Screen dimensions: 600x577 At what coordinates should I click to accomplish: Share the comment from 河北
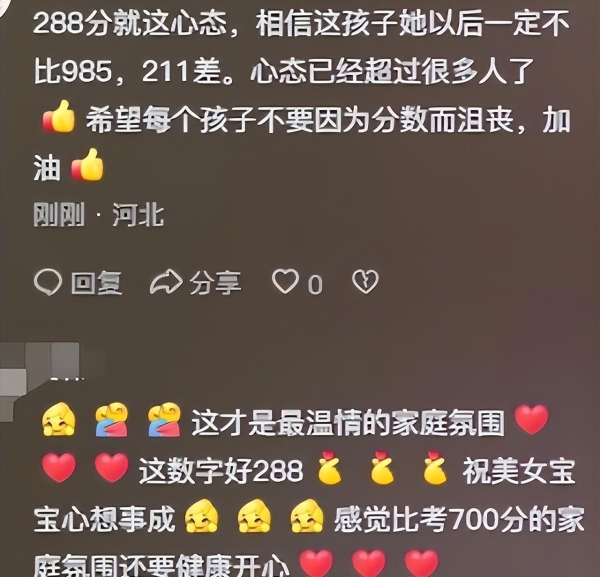(x=196, y=283)
